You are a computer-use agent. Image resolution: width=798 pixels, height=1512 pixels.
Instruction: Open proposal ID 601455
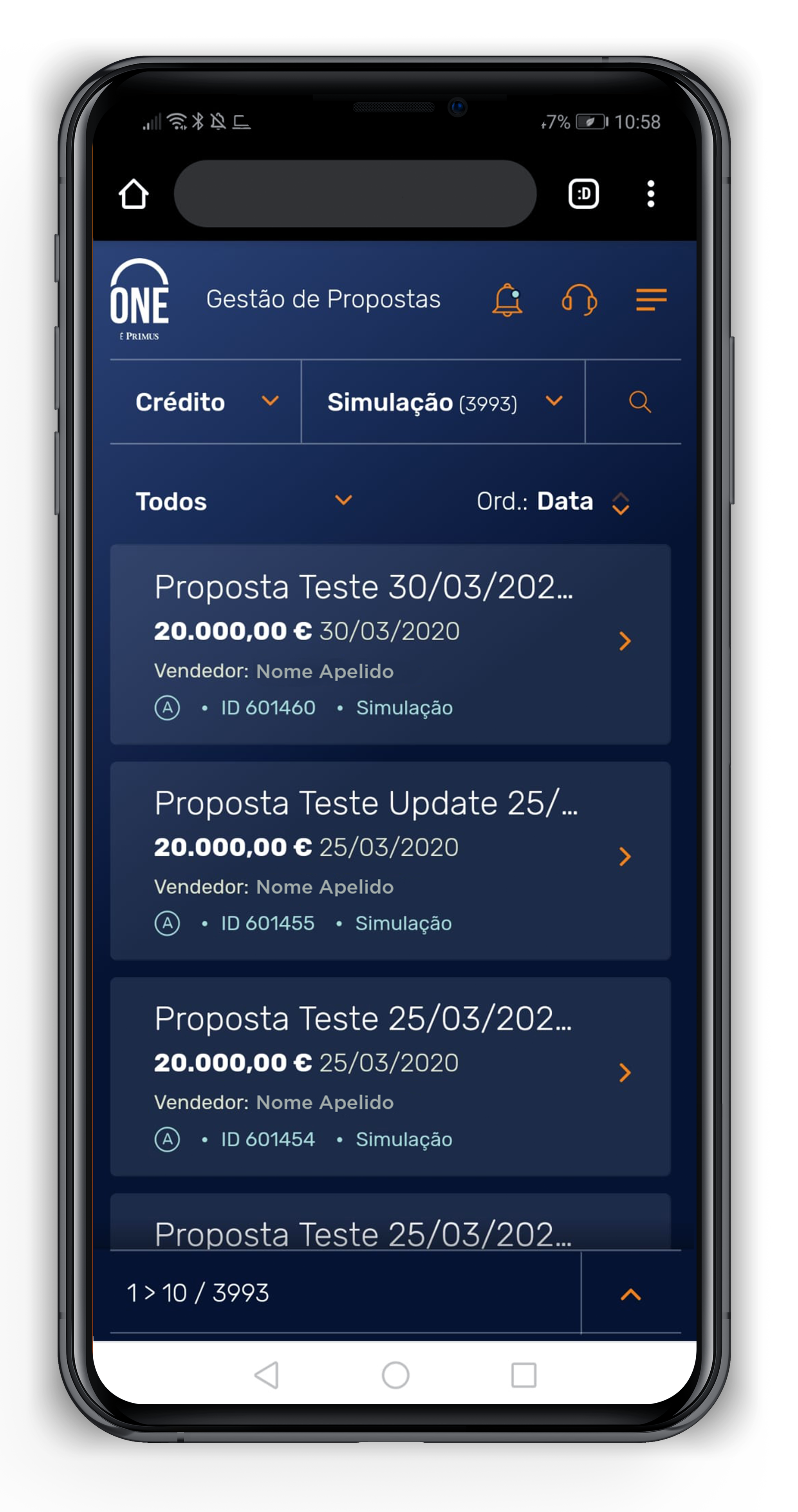390,860
